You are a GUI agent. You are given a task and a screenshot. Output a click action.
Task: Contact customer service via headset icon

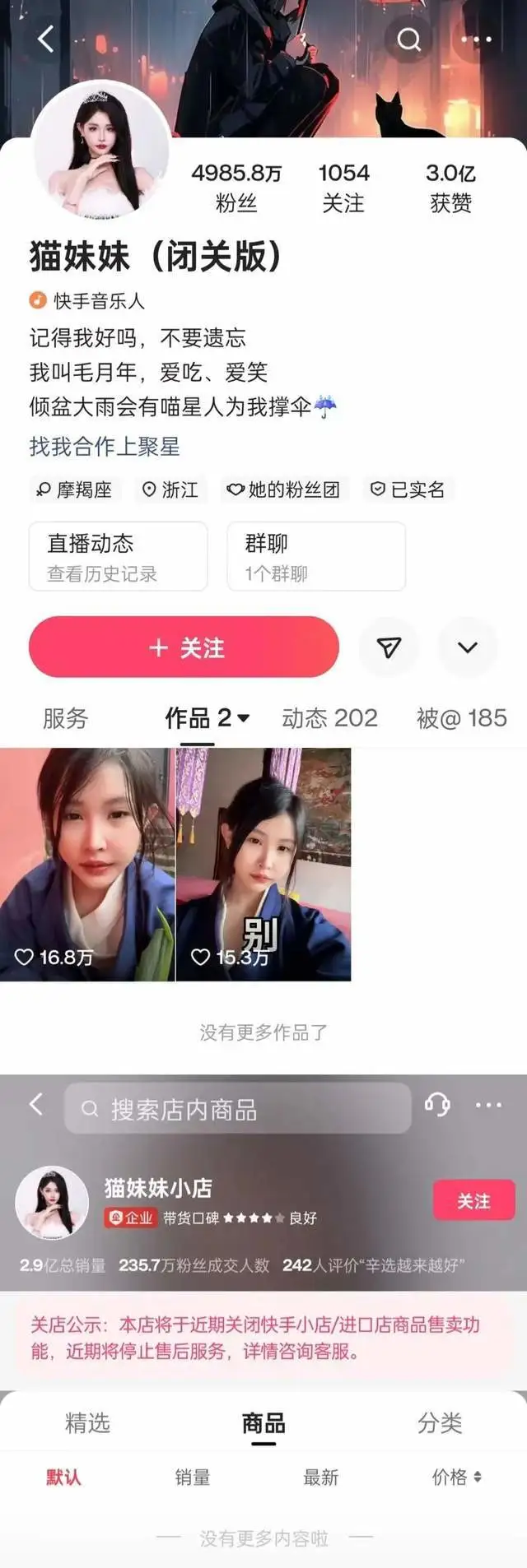437,1105
